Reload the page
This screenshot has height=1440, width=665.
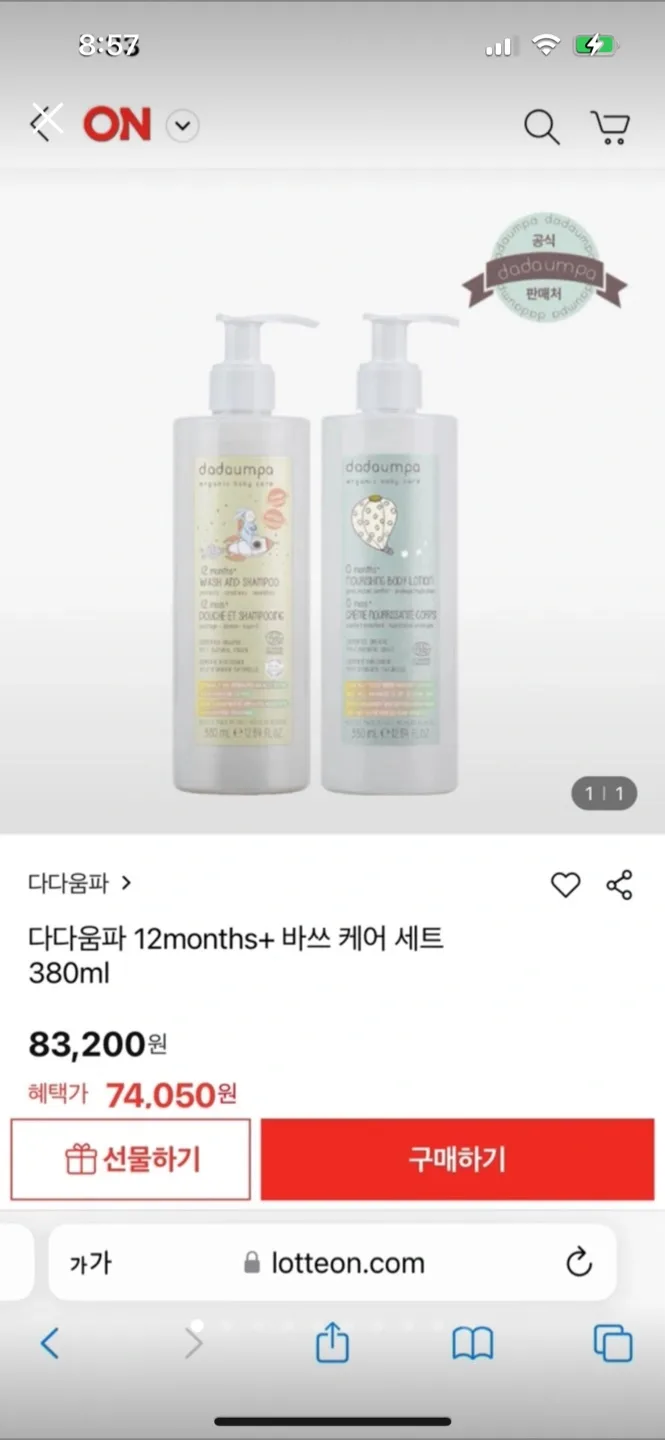[x=579, y=1263]
